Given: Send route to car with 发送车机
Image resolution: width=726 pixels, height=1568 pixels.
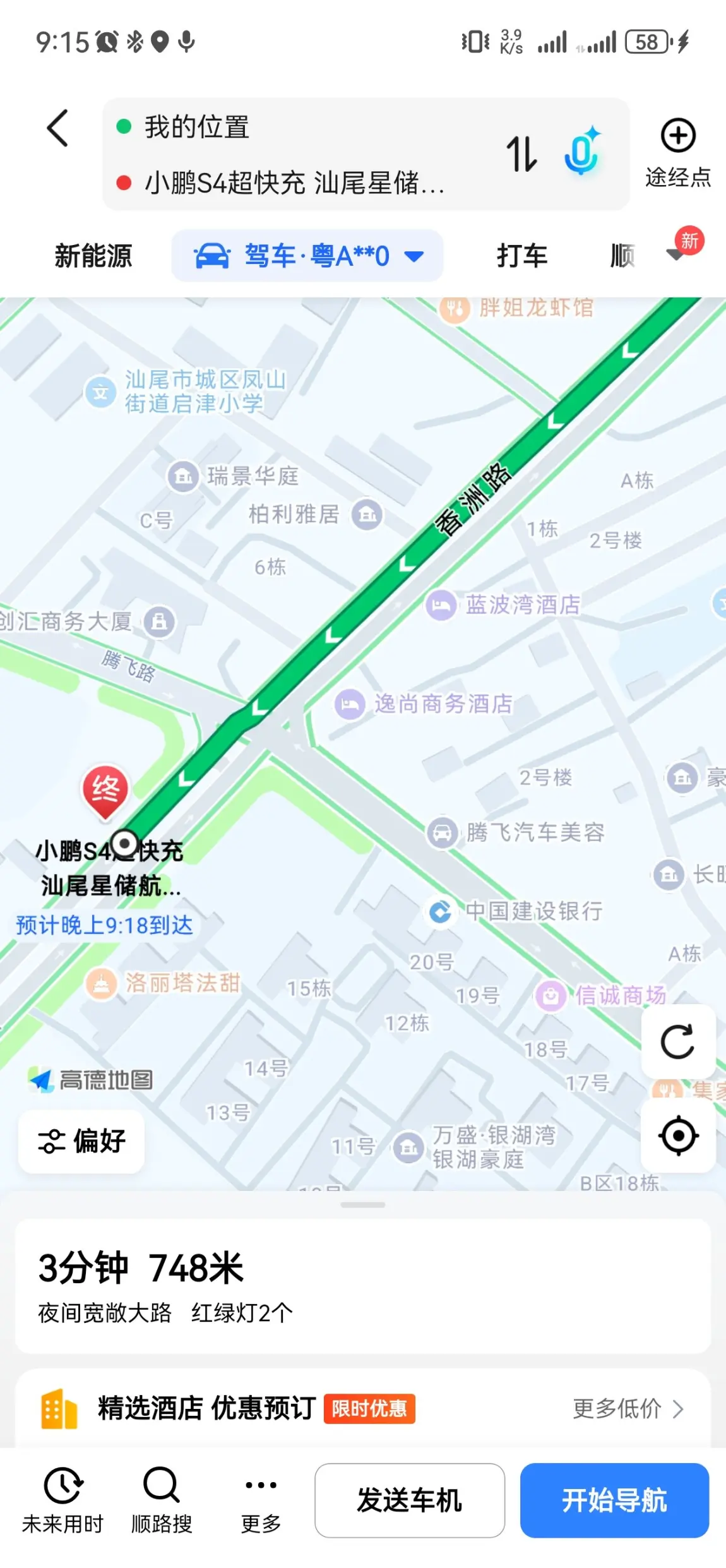Looking at the screenshot, I should (x=410, y=1500).
